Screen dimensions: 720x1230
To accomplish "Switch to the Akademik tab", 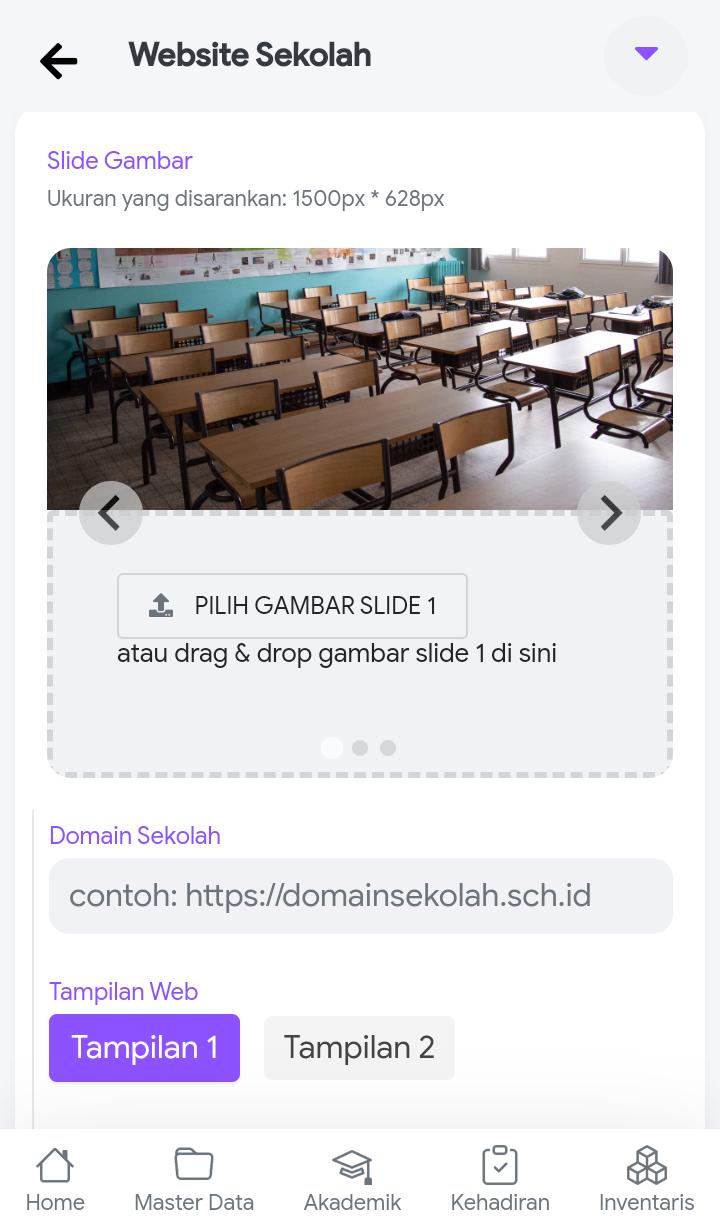I will [x=352, y=1180].
